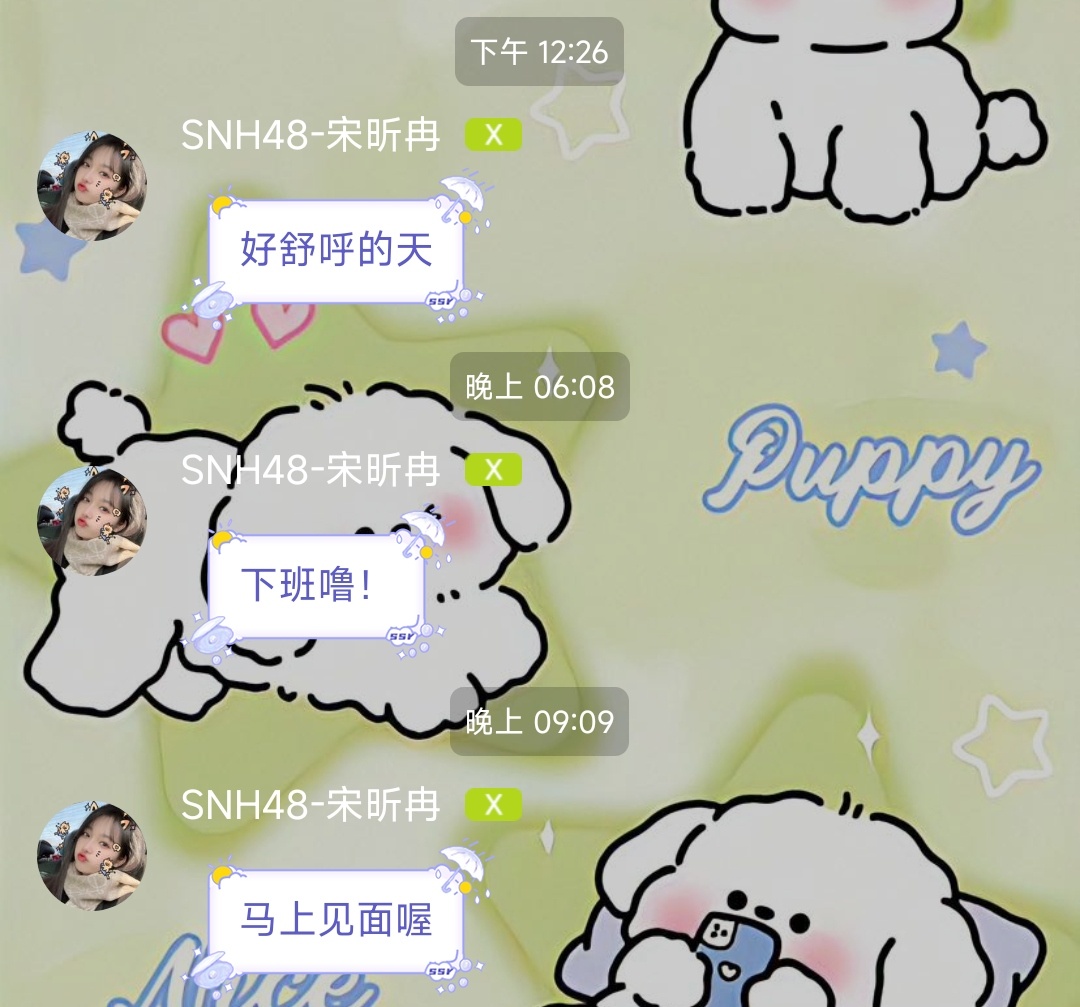Open the avatar beside the 马上见面喔 message

[92, 855]
